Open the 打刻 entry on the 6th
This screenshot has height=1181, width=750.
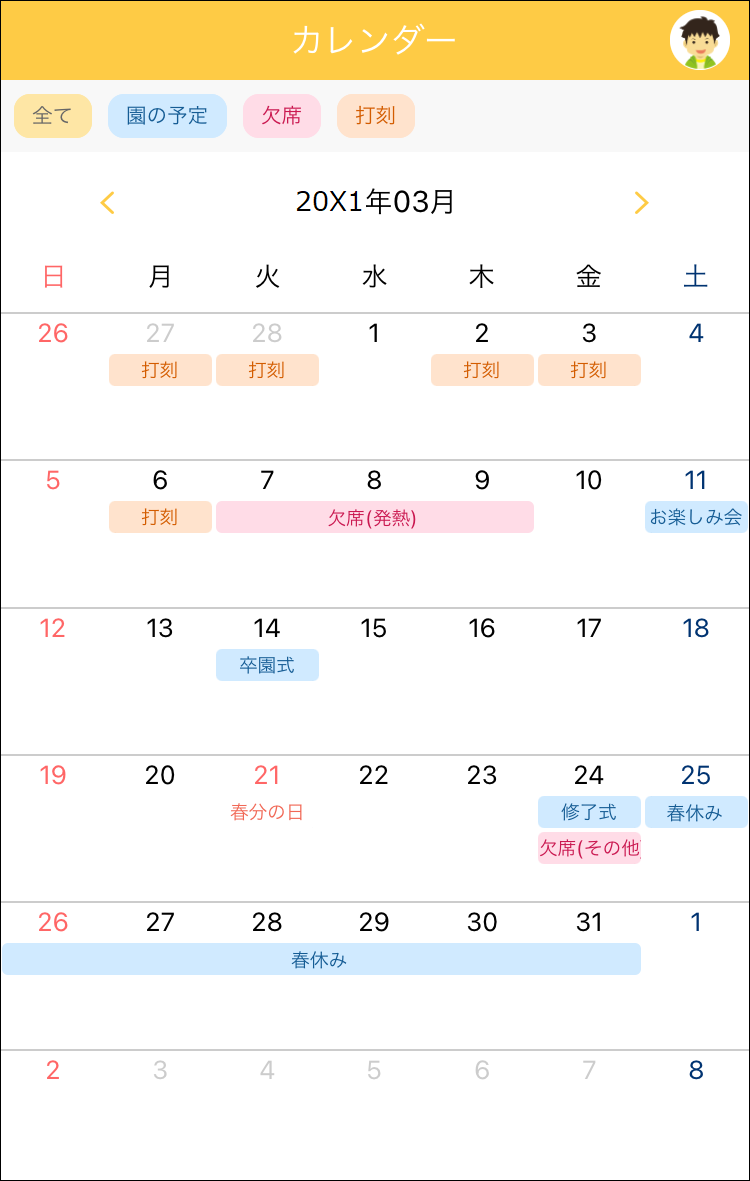[160, 517]
